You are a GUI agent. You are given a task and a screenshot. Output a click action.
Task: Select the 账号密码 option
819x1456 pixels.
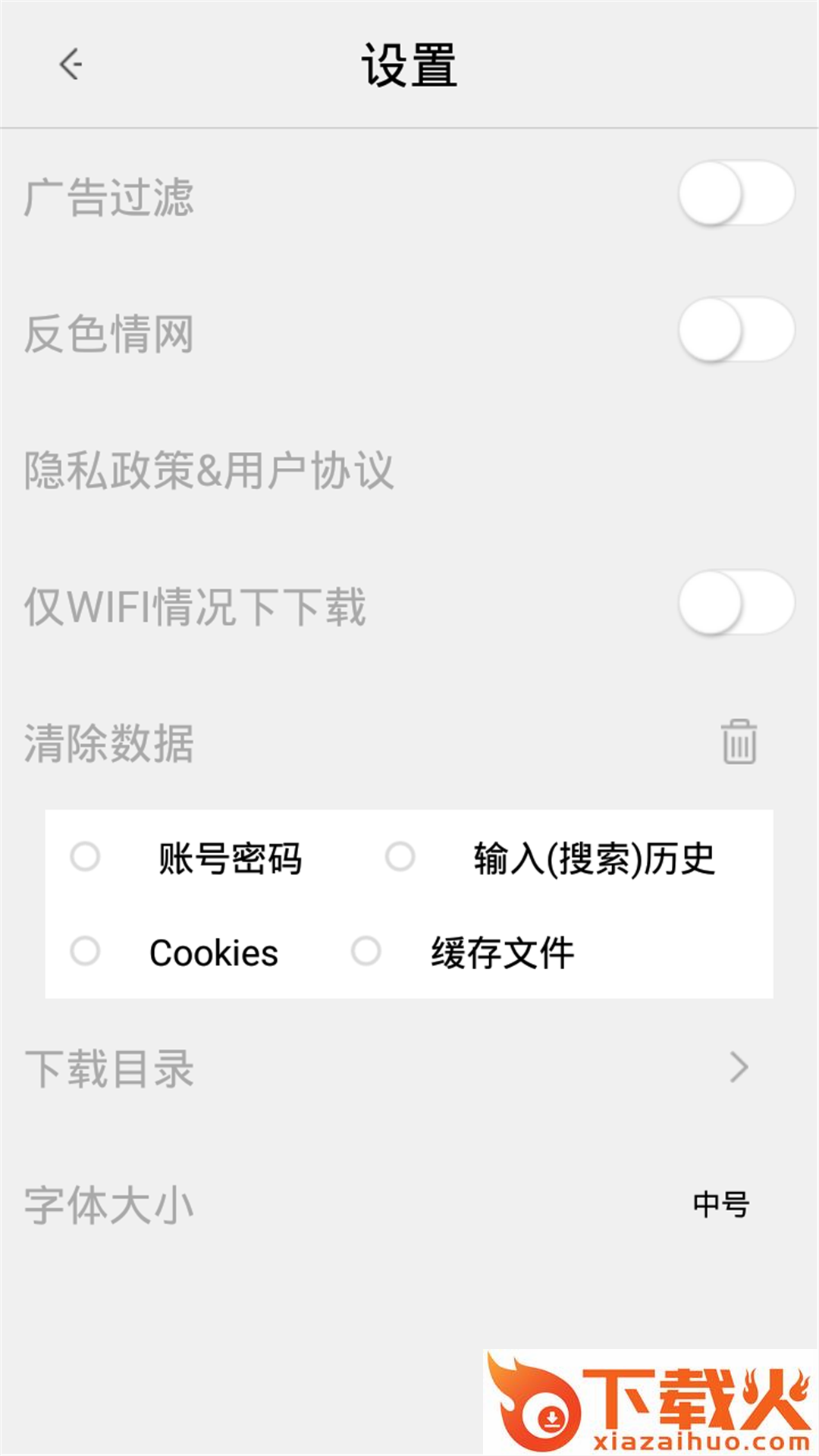tap(85, 857)
